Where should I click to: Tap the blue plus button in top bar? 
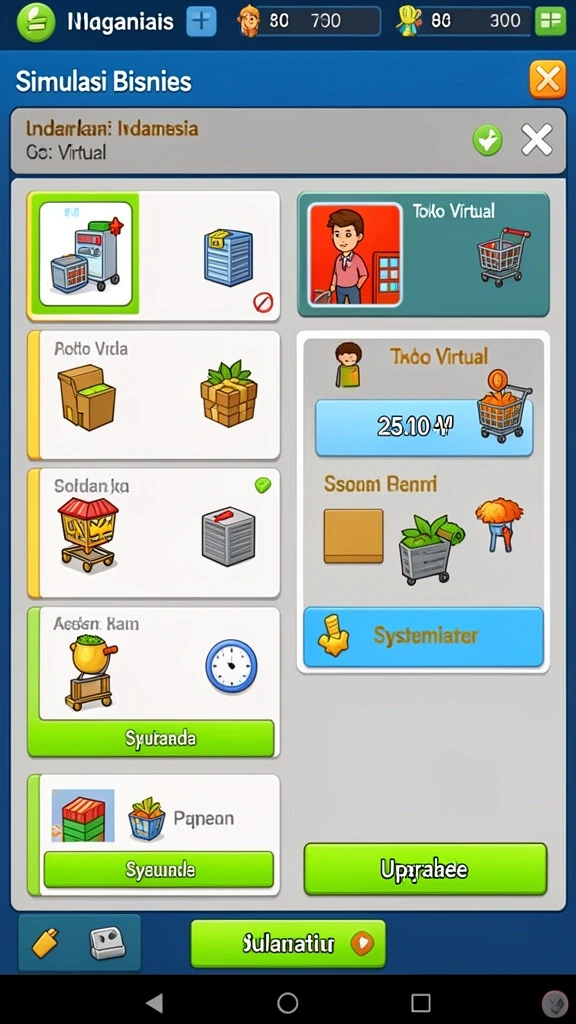click(201, 22)
